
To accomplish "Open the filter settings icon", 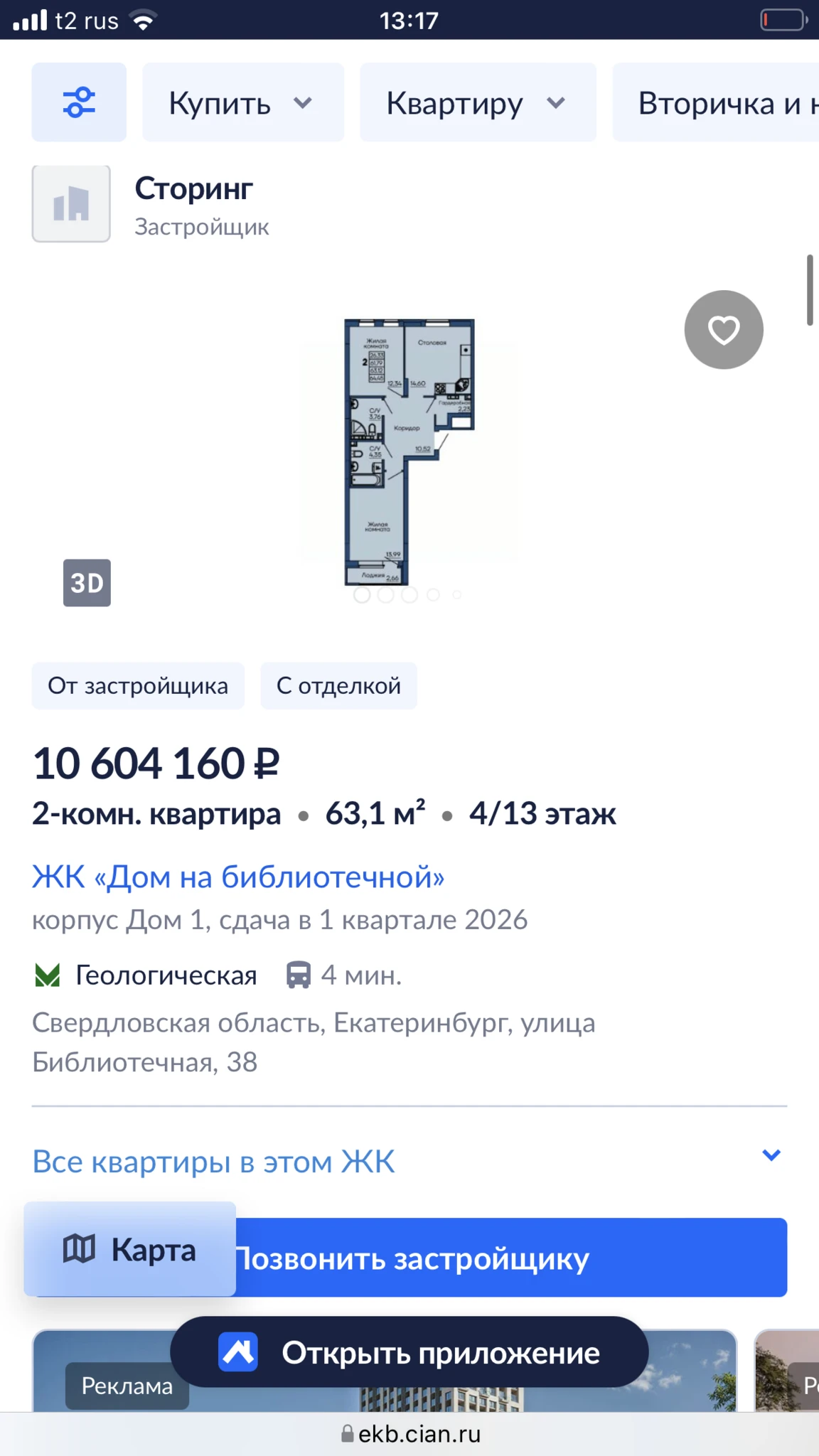I will pyautogui.click(x=79, y=102).
